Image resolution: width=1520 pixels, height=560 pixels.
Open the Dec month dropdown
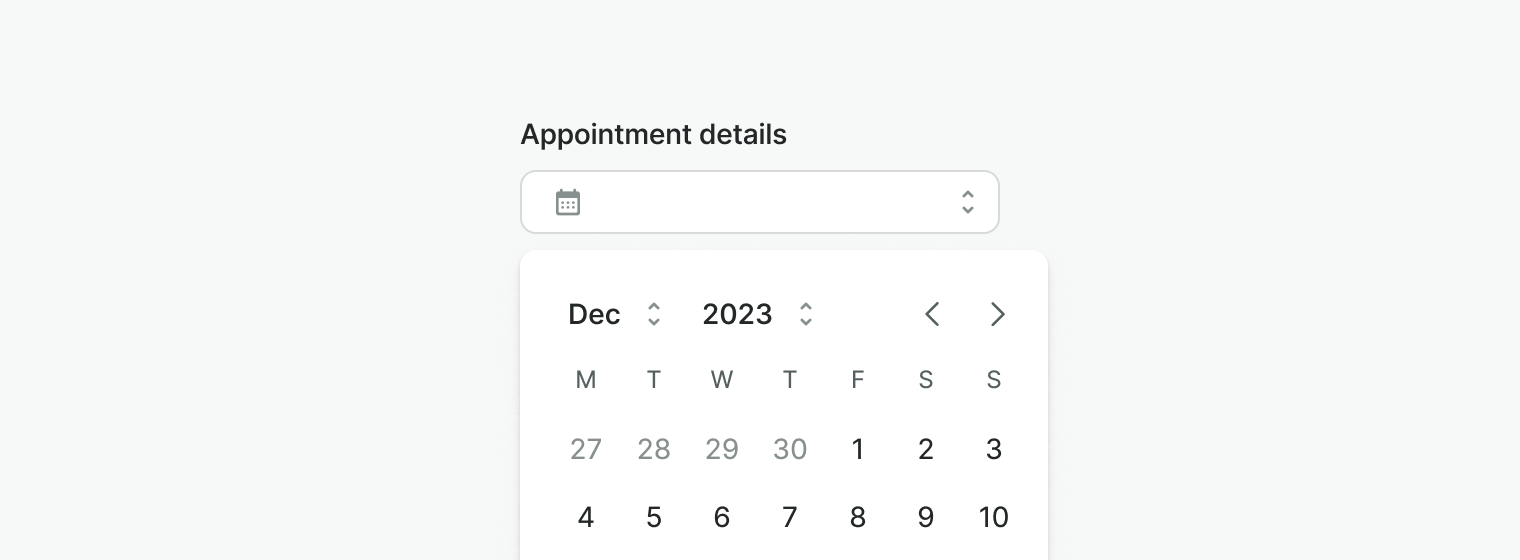[614, 314]
